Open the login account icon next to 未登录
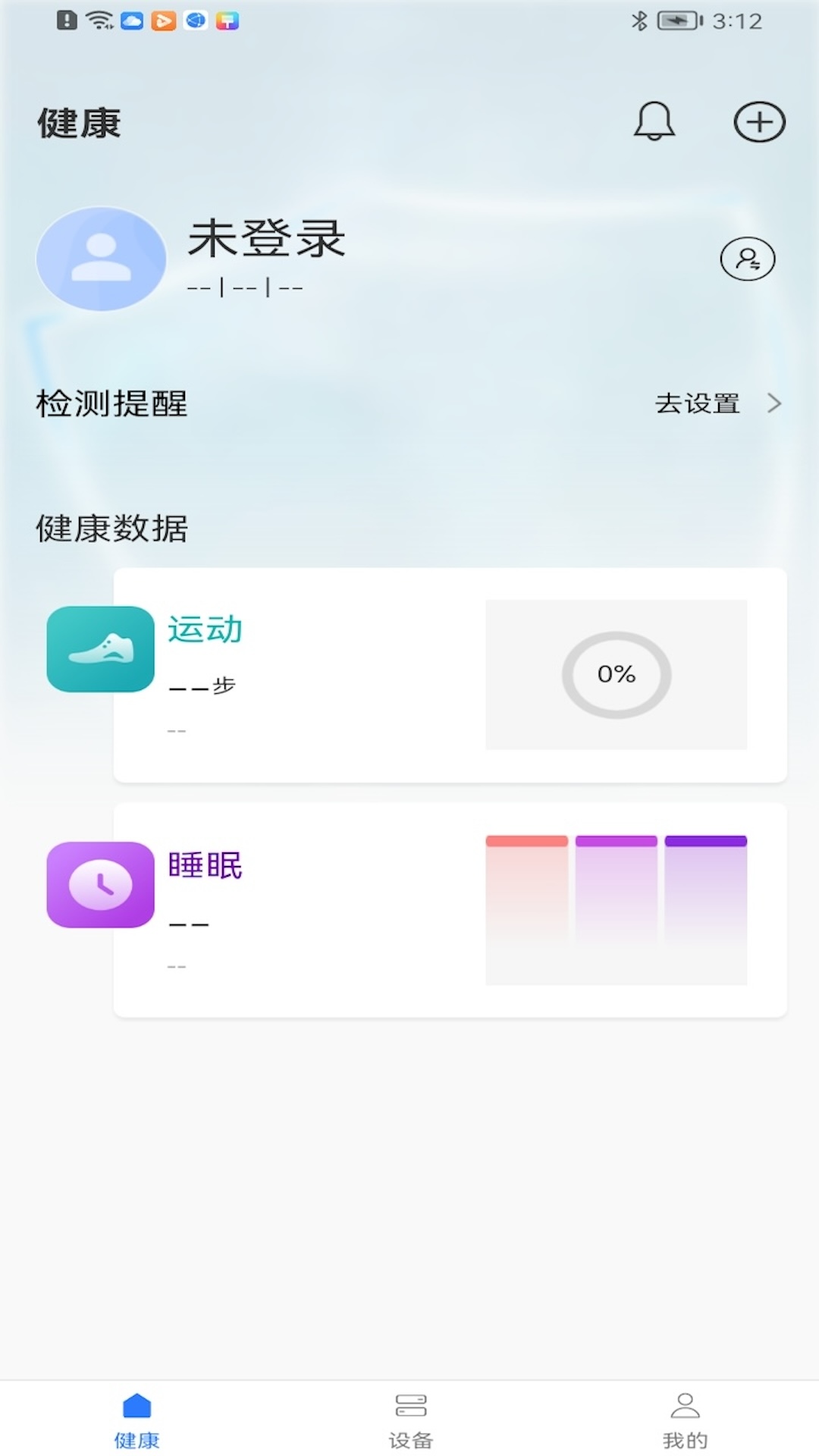Screen dimensions: 819x1456 point(748,259)
